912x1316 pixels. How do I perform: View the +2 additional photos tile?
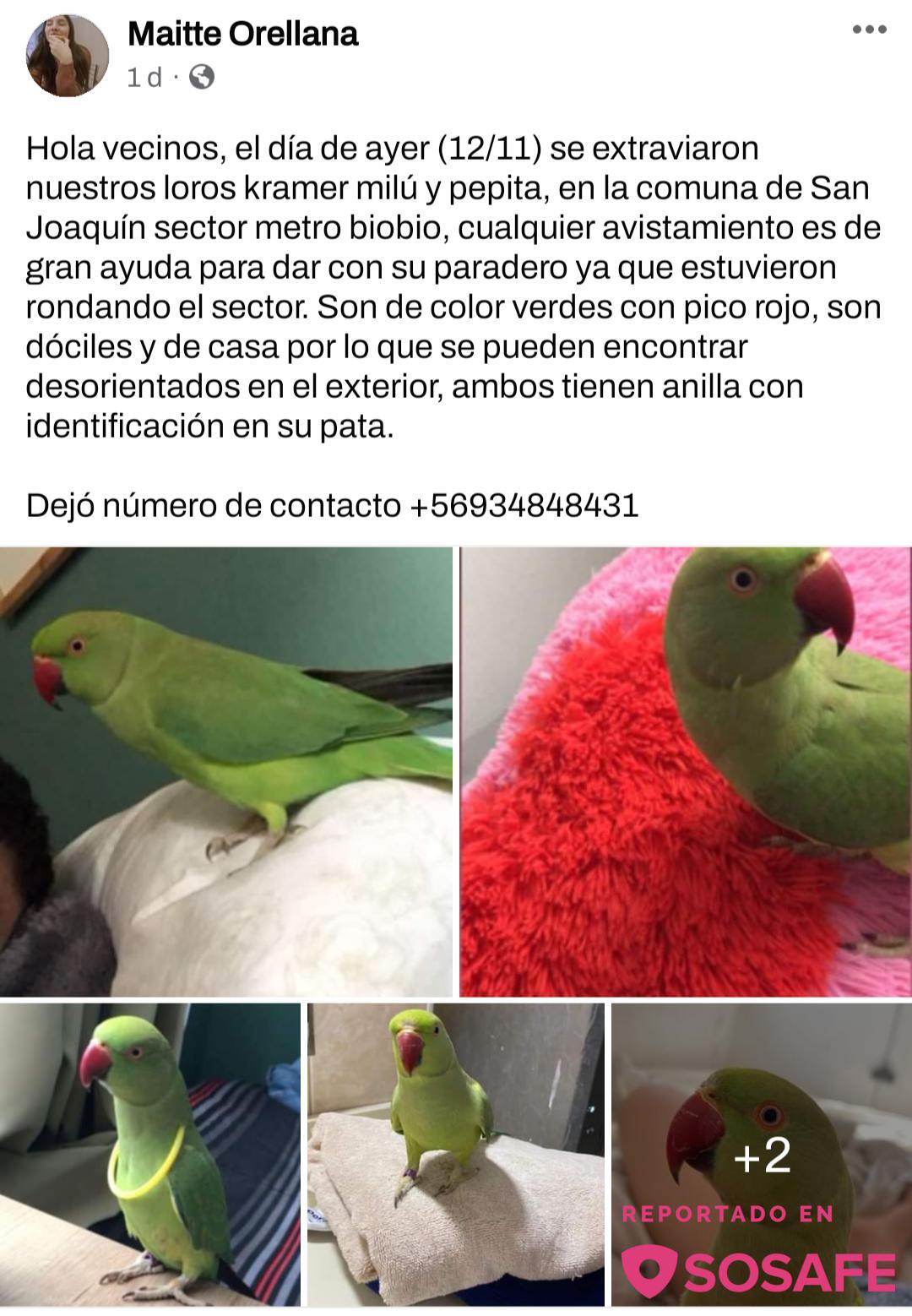(x=762, y=1154)
